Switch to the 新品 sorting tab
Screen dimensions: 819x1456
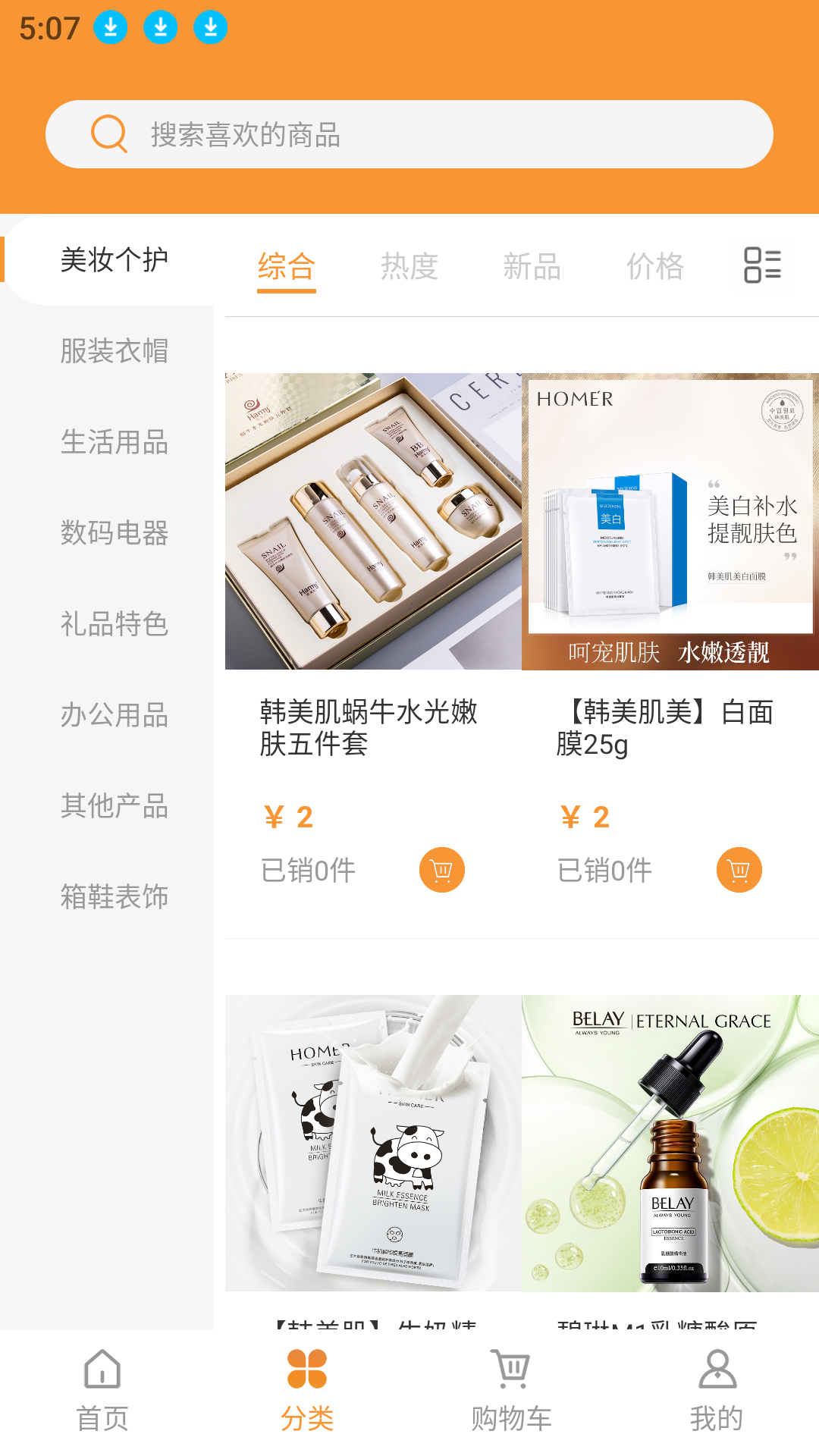click(531, 265)
